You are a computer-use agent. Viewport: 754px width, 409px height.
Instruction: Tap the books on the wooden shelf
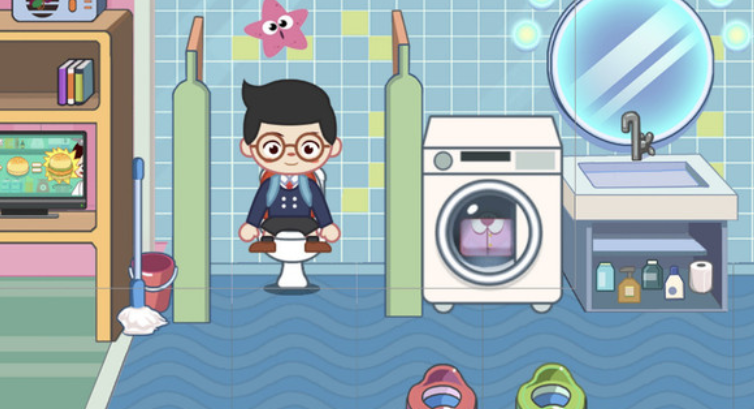[x=75, y=82]
